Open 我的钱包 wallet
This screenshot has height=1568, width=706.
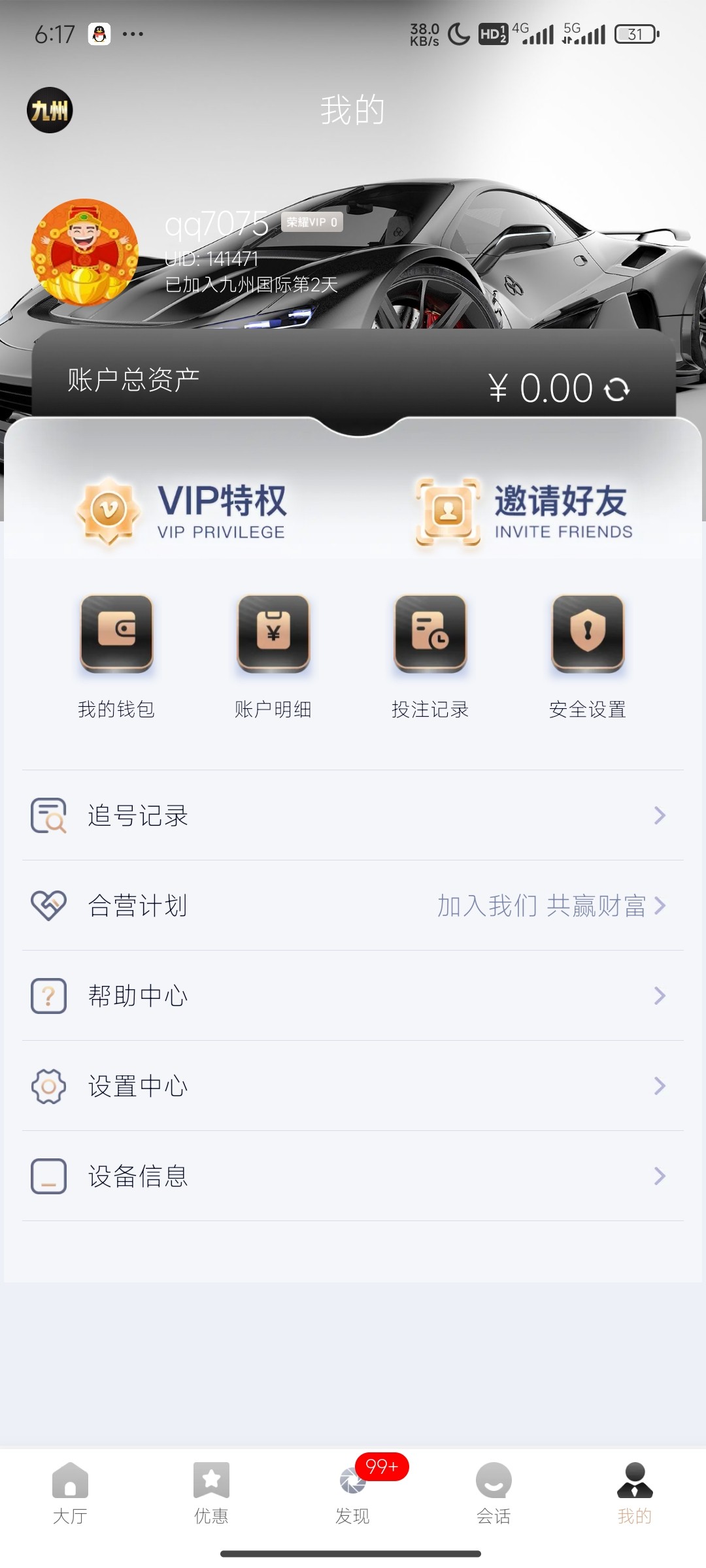tap(116, 655)
